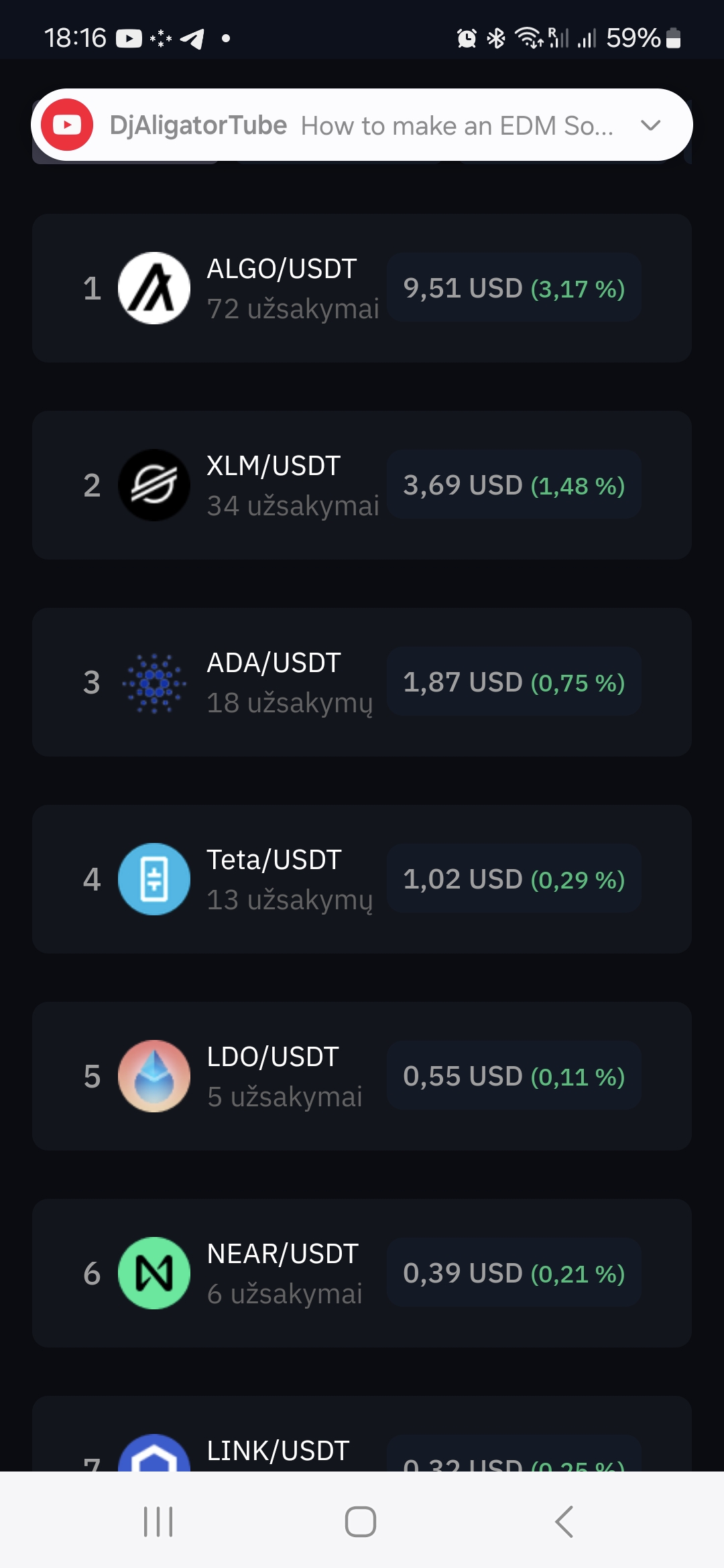Select the NEAR/USDT row
The image size is (724, 1568).
point(362,1273)
